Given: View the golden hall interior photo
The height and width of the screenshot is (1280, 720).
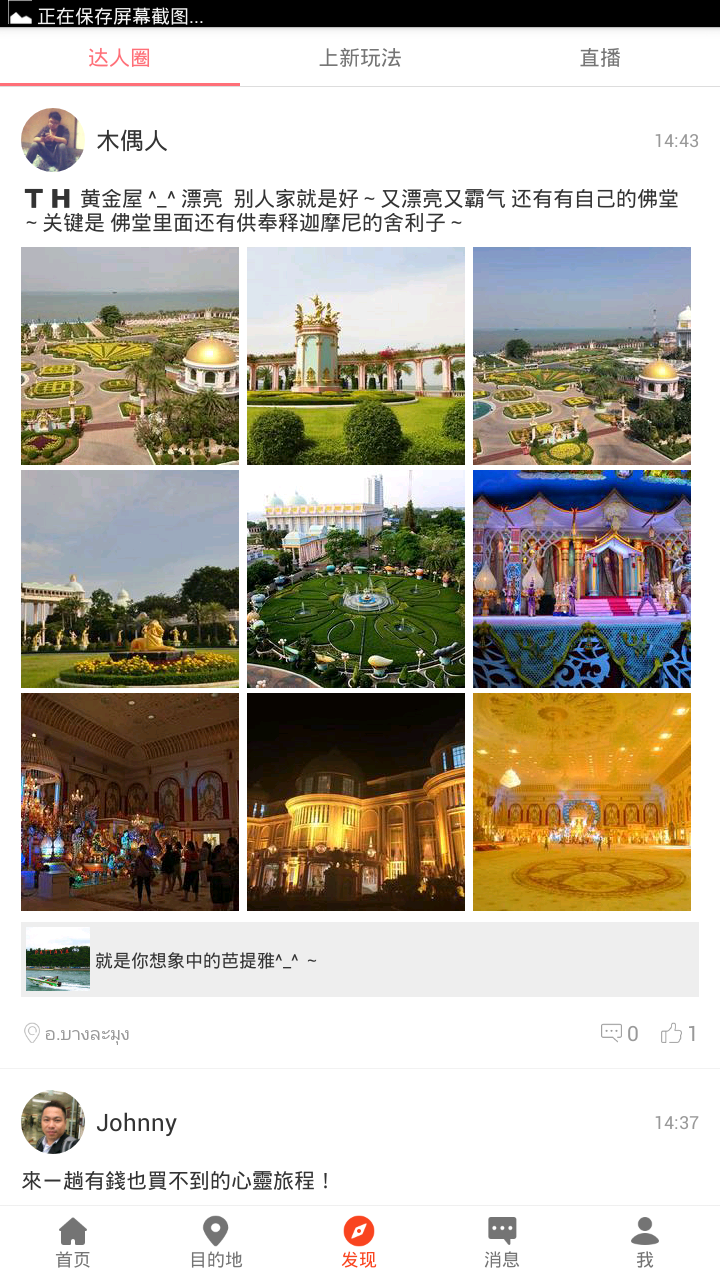Looking at the screenshot, I should [x=582, y=802].
